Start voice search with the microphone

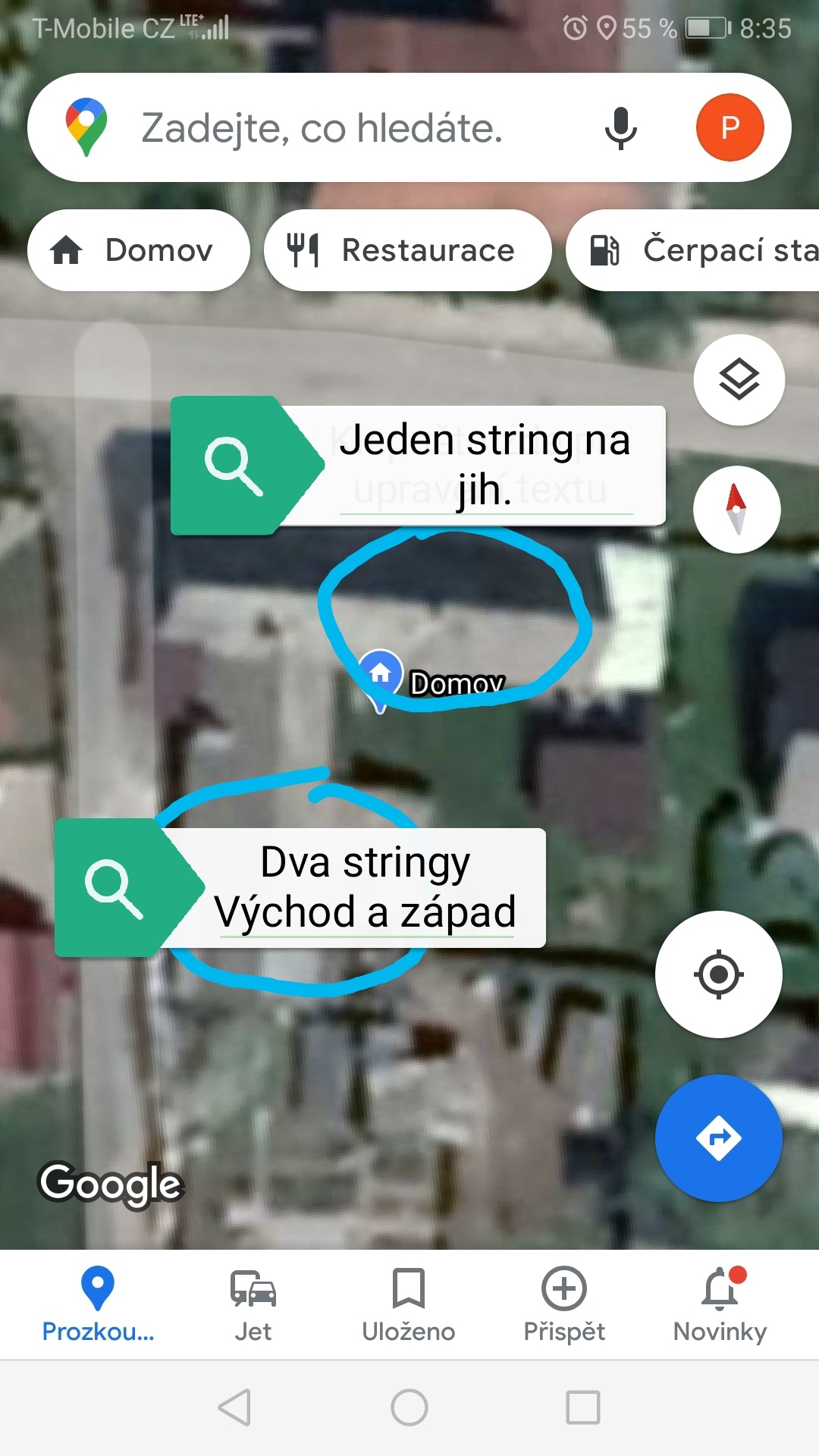pyautogui.click(x=620, y=128)
